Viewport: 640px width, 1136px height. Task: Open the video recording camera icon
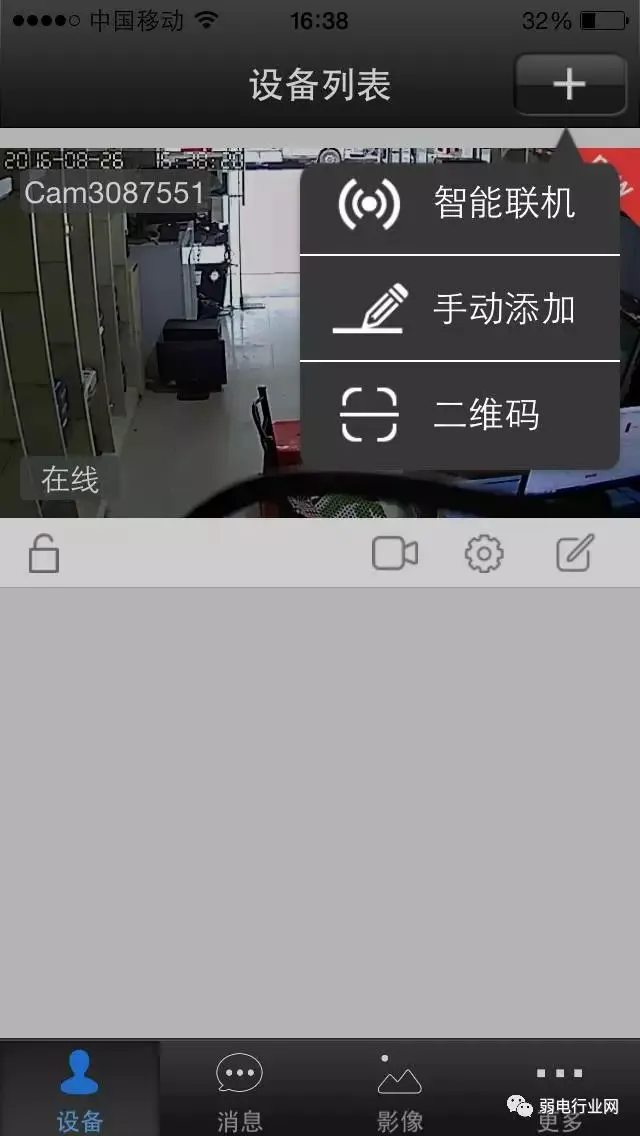click(394, 553)
